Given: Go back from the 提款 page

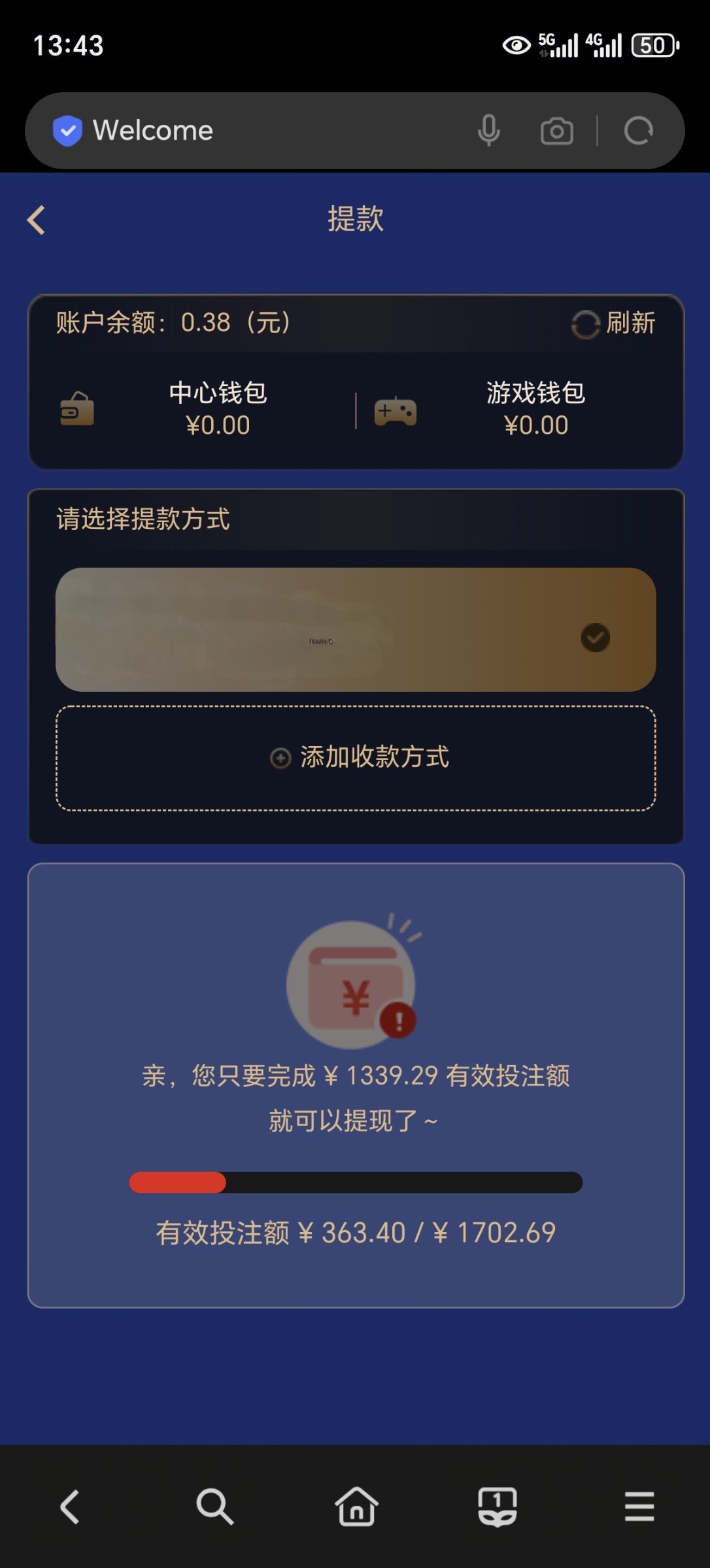Looking at the screenshot, I should tap(37, 220).
